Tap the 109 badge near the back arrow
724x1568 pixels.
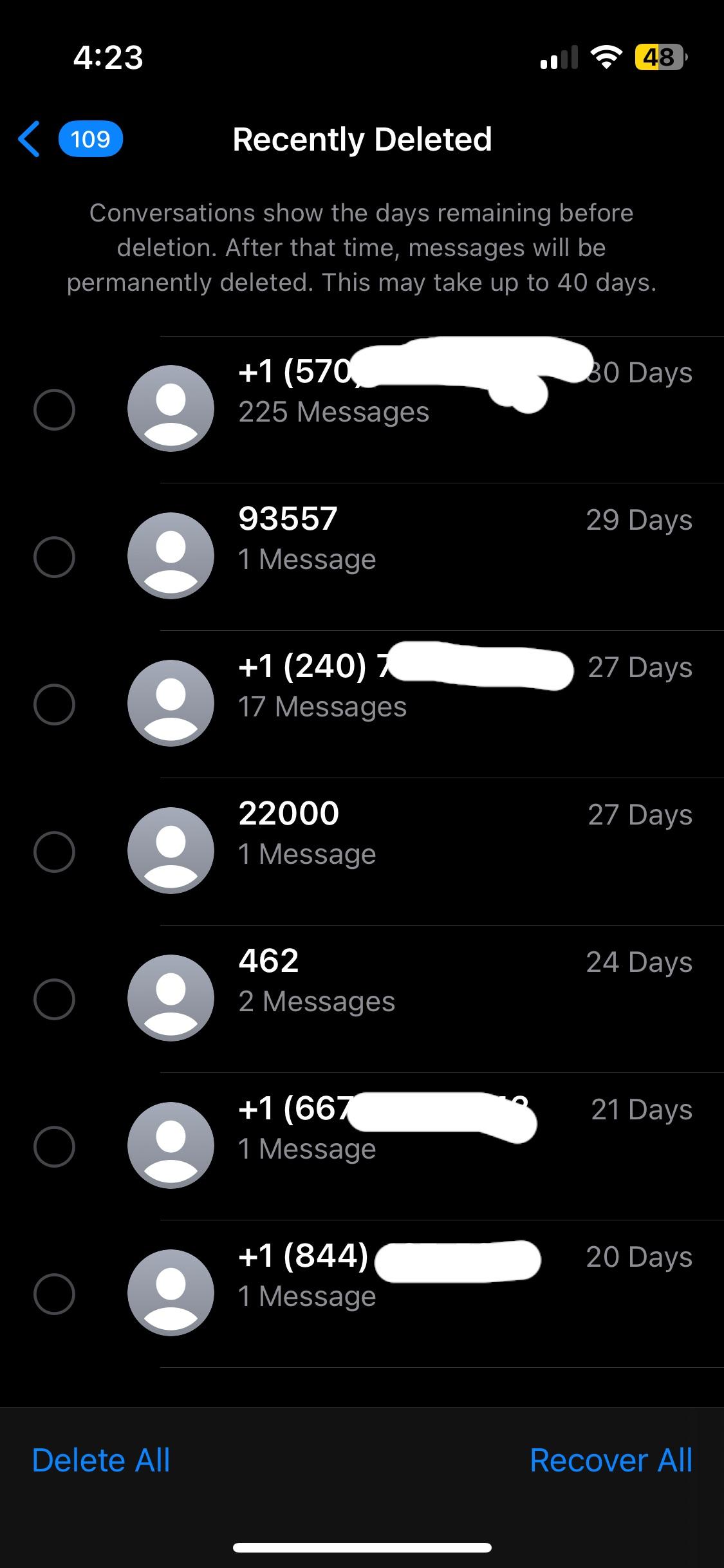(x=89, y=139)
